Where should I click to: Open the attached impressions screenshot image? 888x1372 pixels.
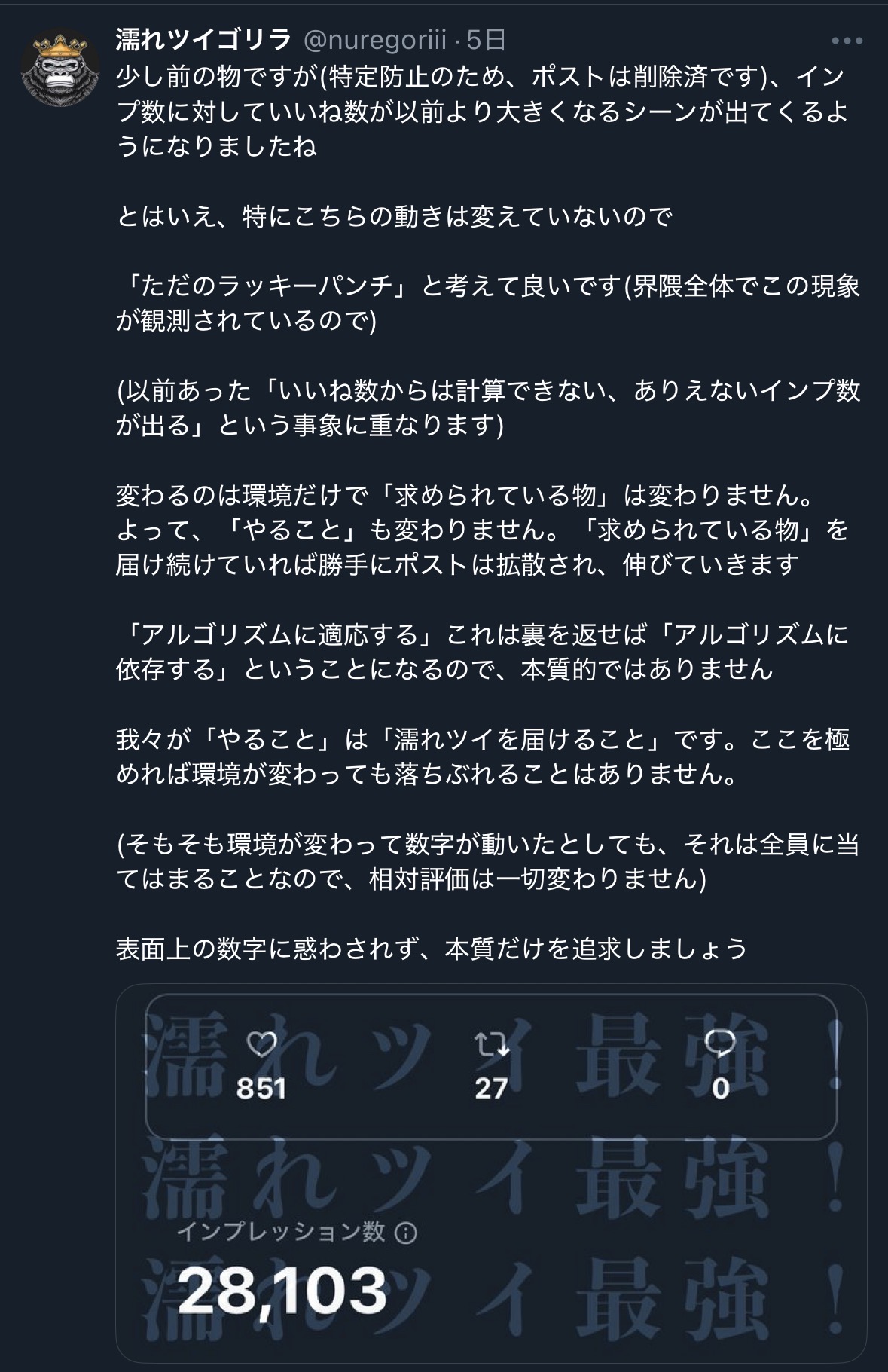click(491, 1175)
